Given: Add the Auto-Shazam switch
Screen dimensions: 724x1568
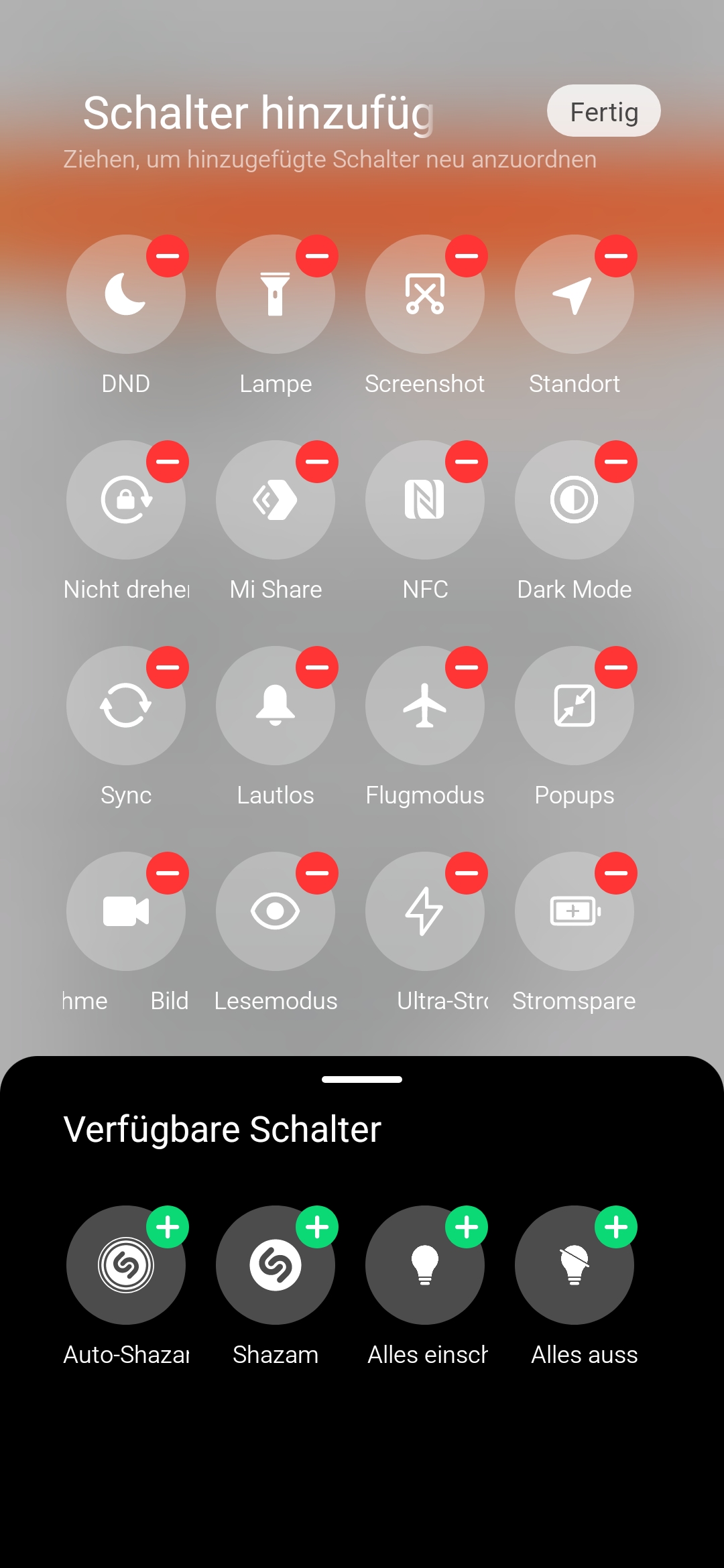Looking at the screenshot, I should tap(168, 1227).
